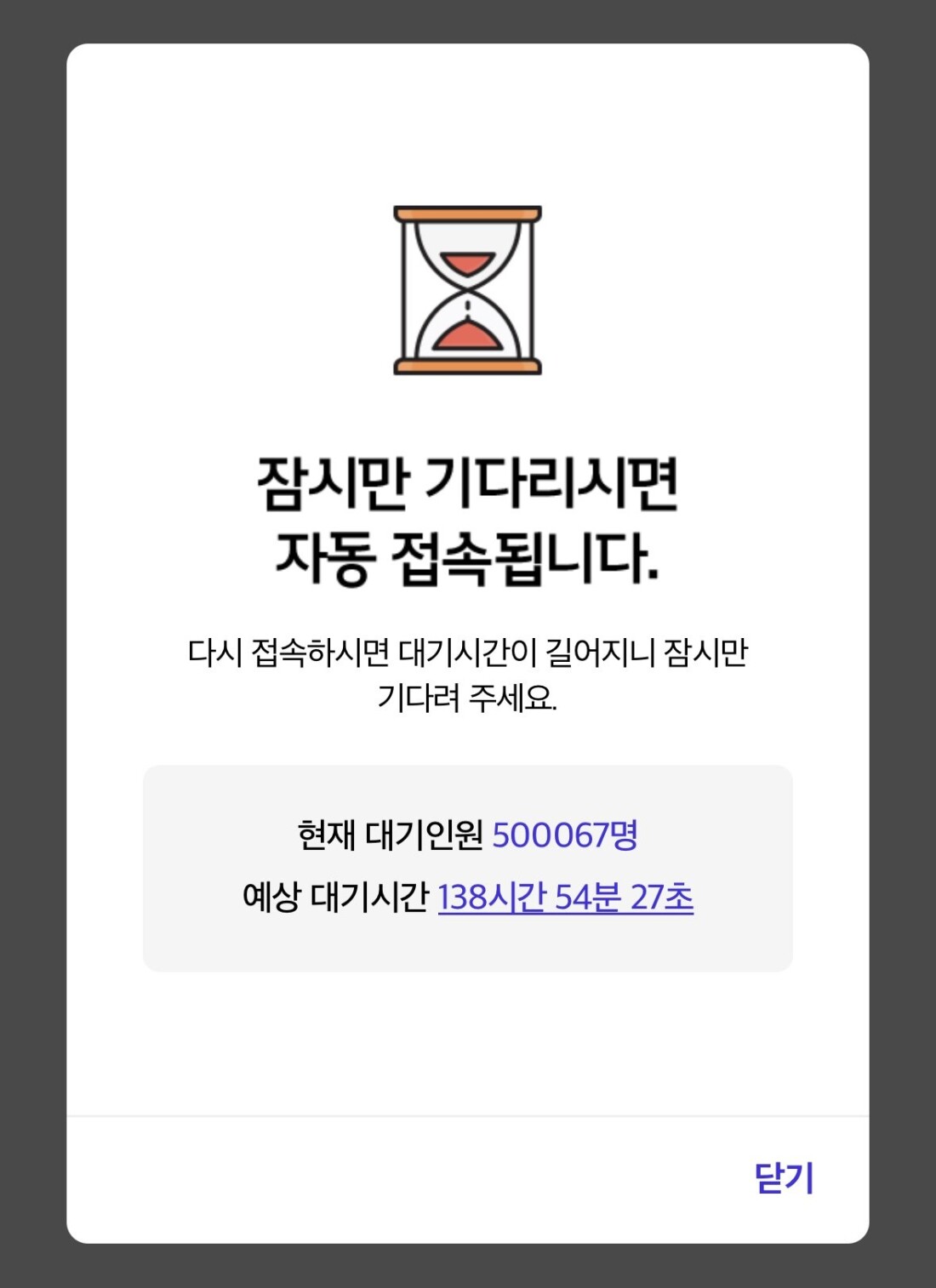Tap the underlined estimated wait time
Screen dimensions: 936x1288
coord(565,897)
